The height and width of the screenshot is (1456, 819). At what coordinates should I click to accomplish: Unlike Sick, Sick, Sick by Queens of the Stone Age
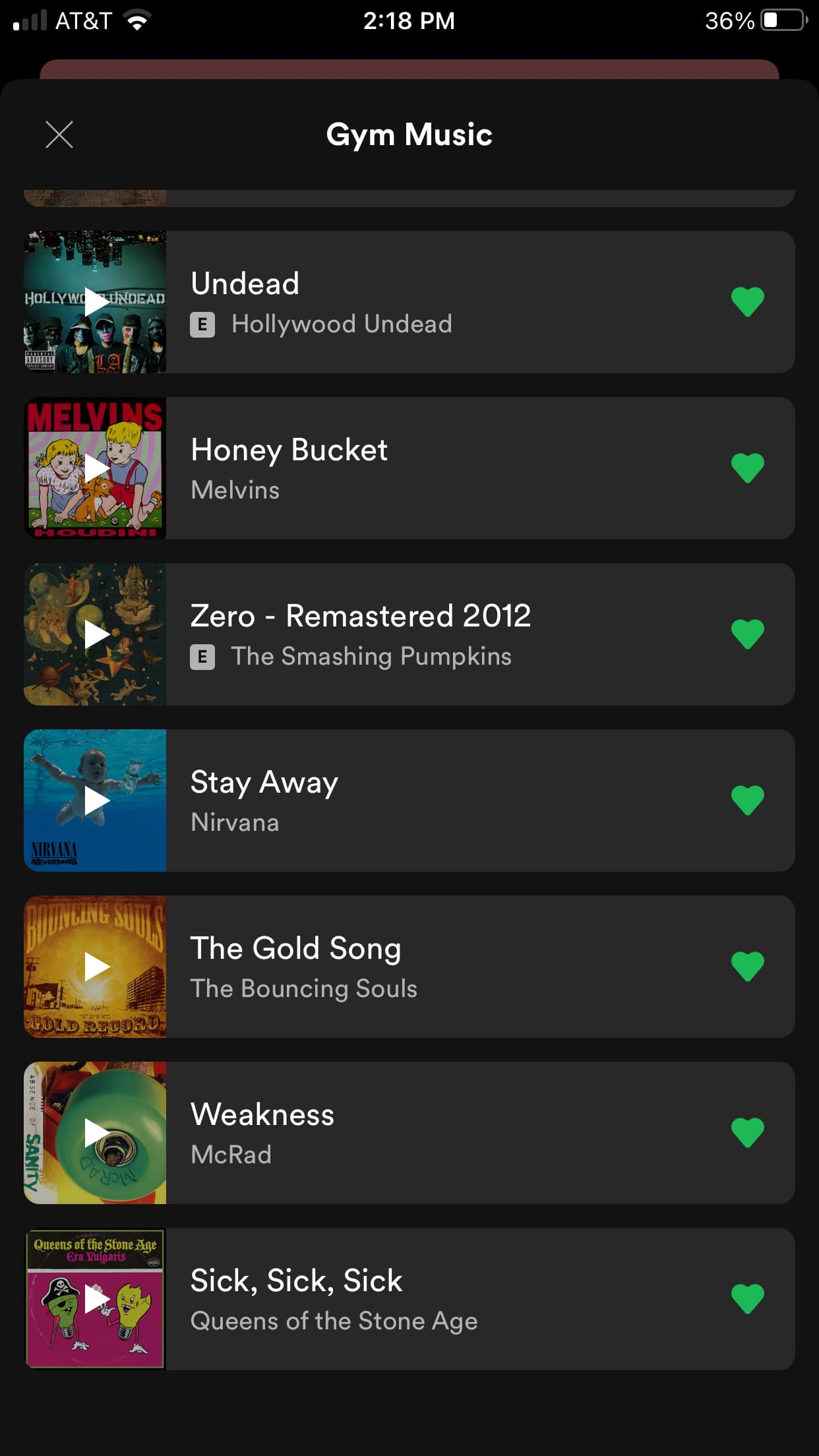coord(747,1299)
